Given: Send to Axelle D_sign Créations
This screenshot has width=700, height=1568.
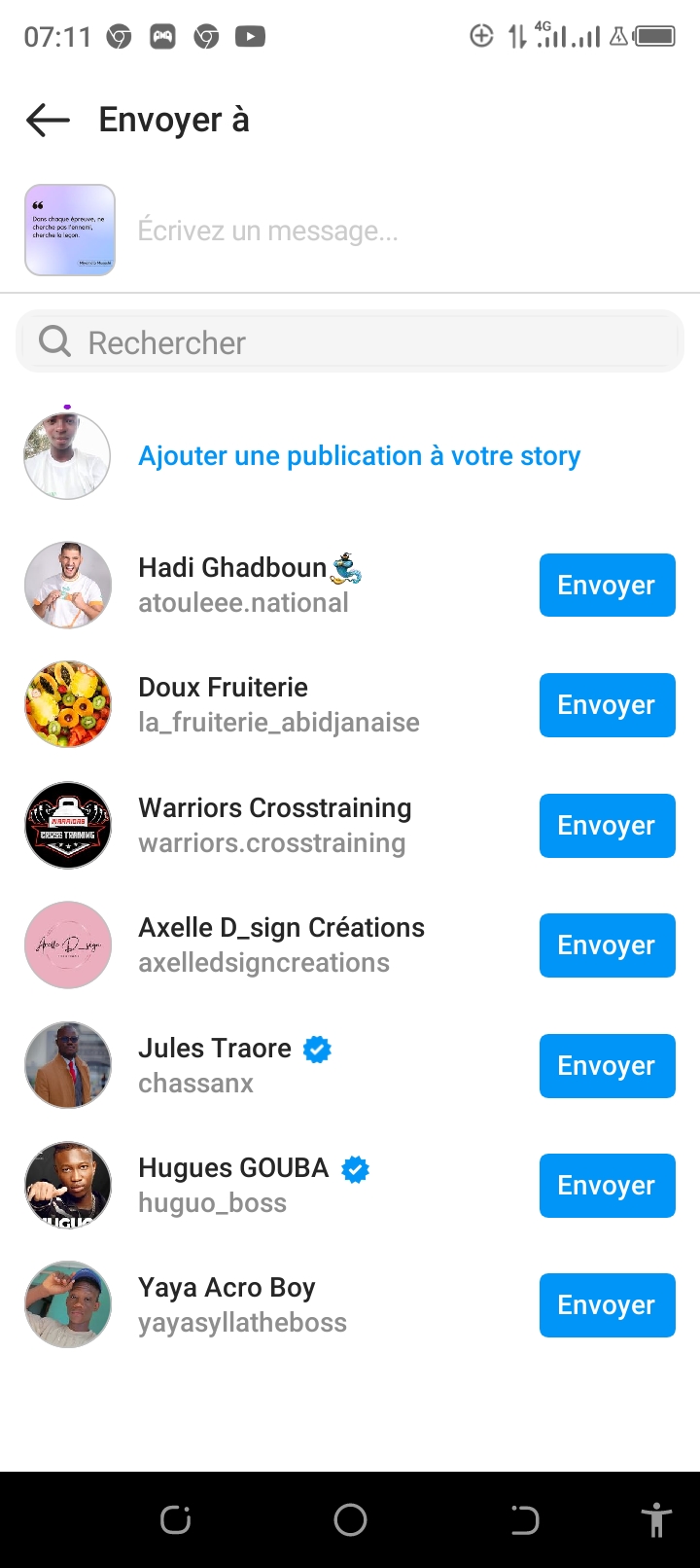Looking at the screenshot, I should pos(607,945).
